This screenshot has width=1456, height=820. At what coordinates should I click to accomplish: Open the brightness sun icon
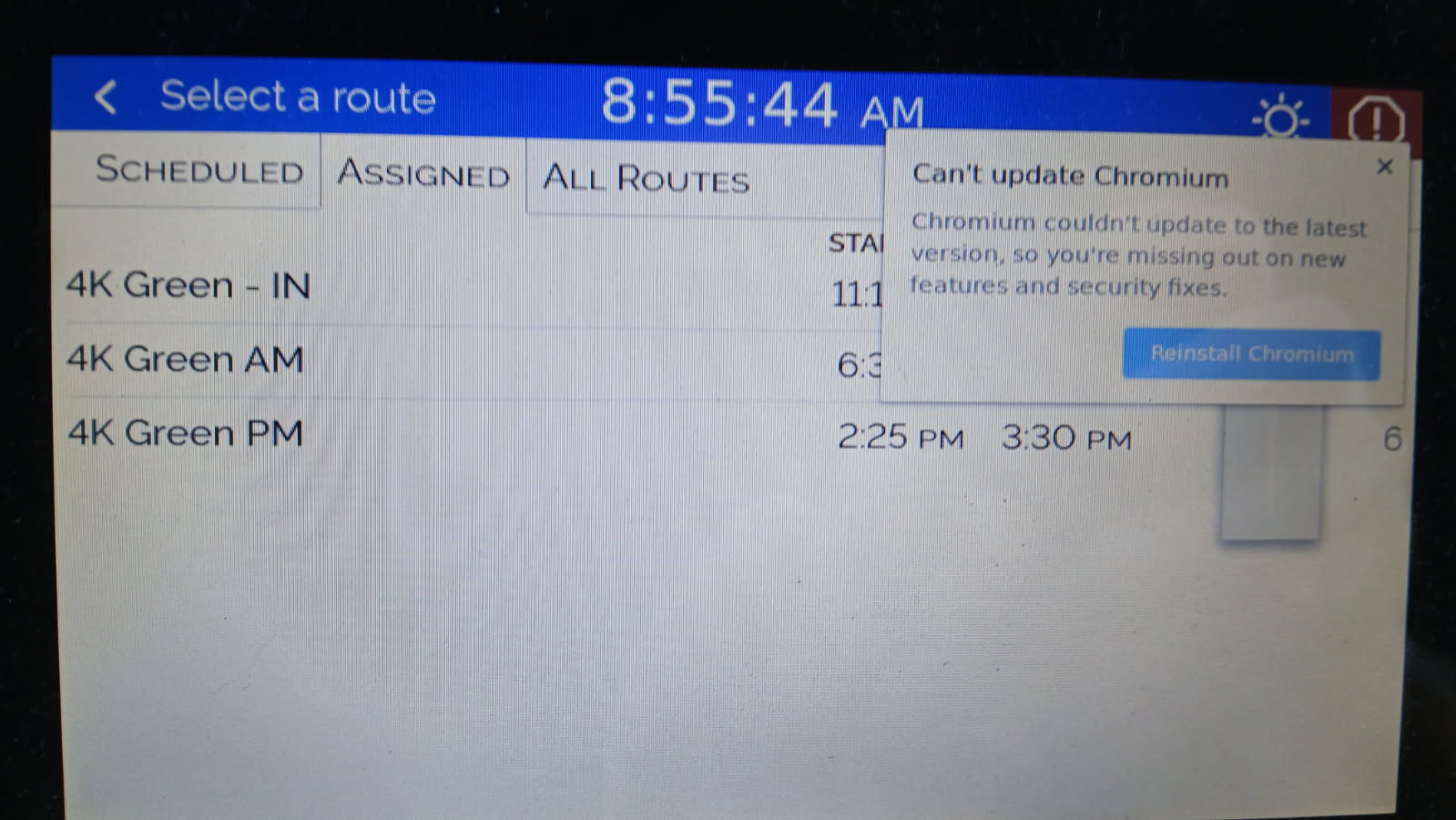click(1280, 119)
